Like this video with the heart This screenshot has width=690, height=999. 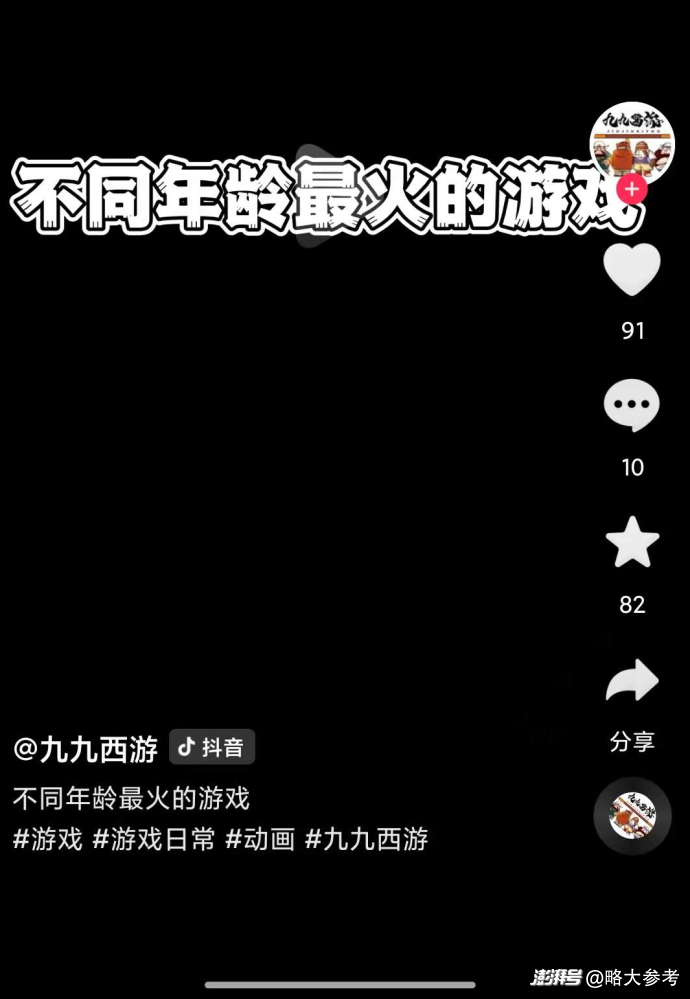tap(632, 270)
